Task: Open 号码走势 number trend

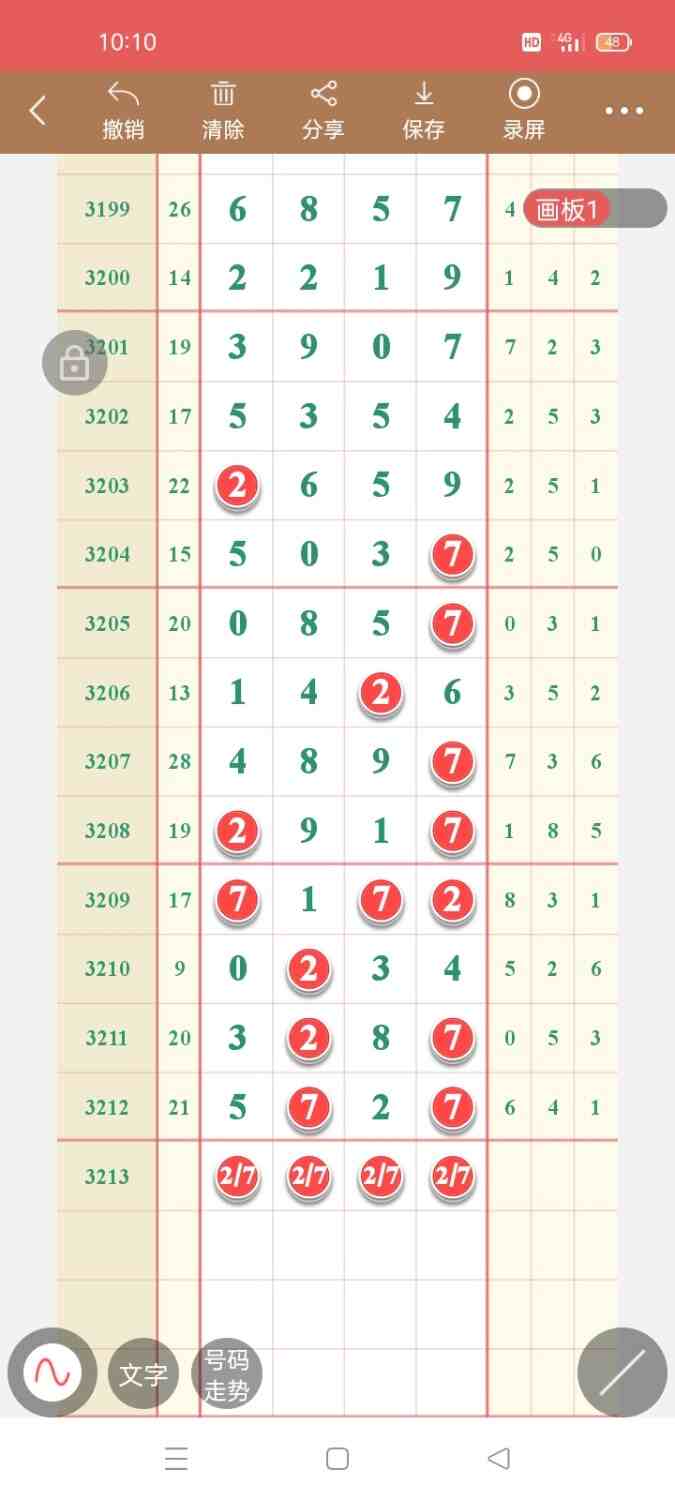Action: [226, 1375]
